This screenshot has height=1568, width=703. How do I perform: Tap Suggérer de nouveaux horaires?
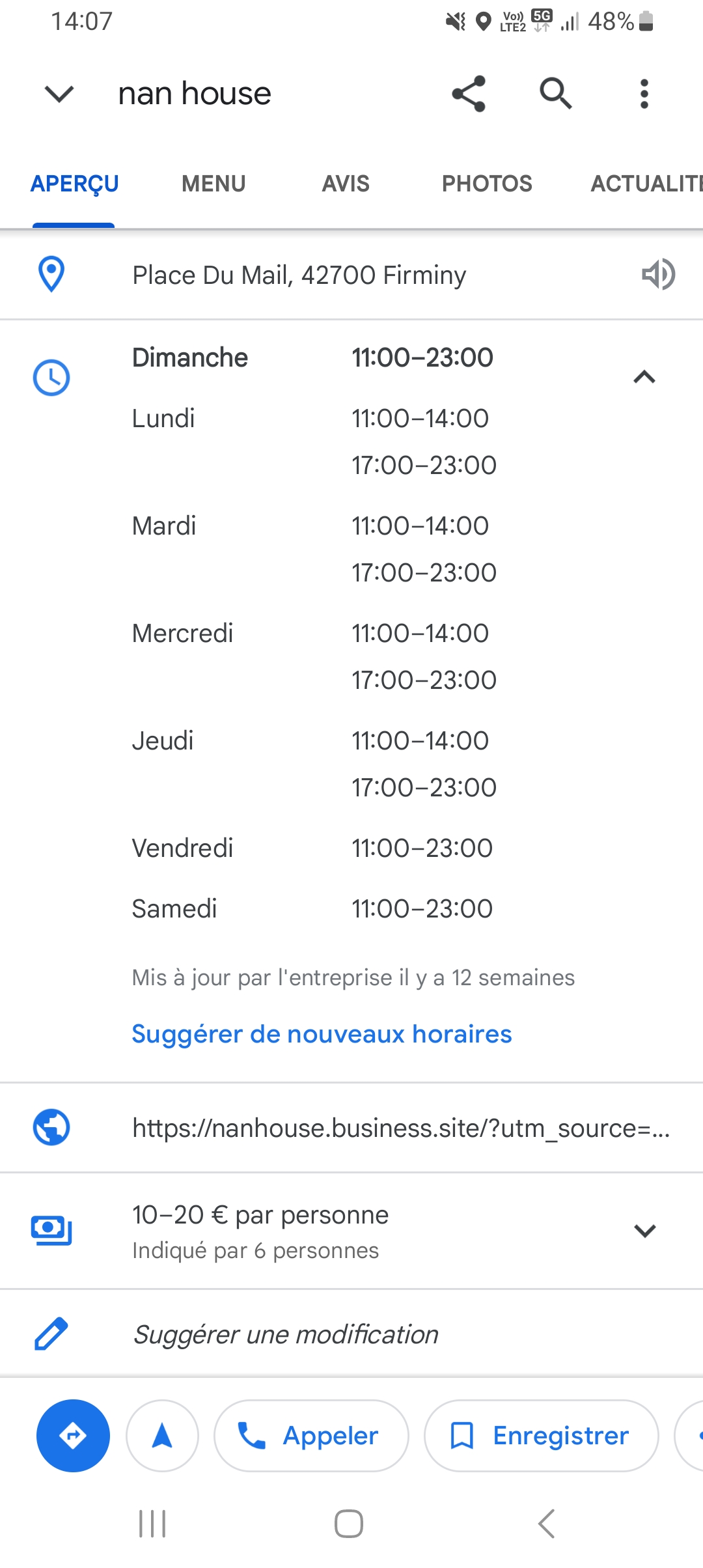(x=322, y=1034)
